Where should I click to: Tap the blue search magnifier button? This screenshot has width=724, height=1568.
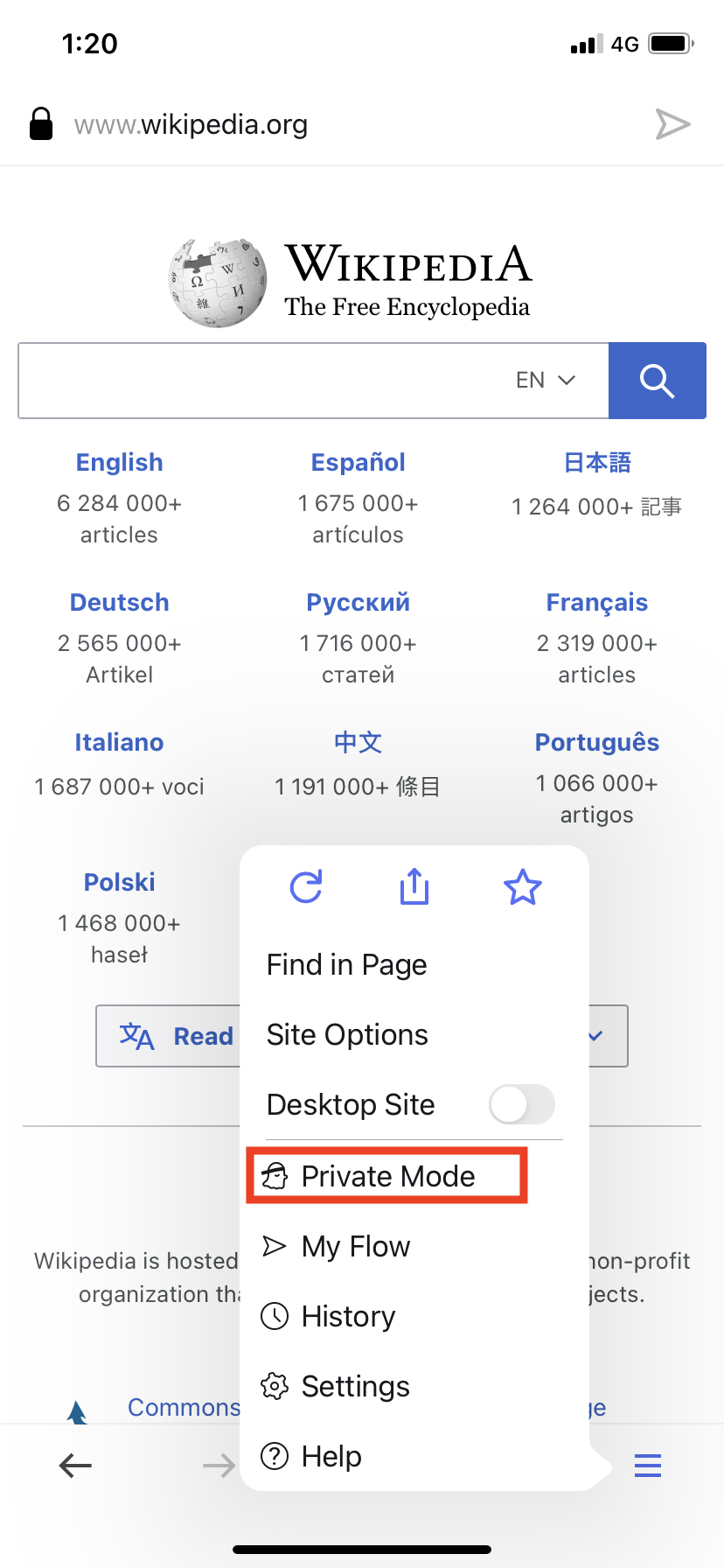658,381
